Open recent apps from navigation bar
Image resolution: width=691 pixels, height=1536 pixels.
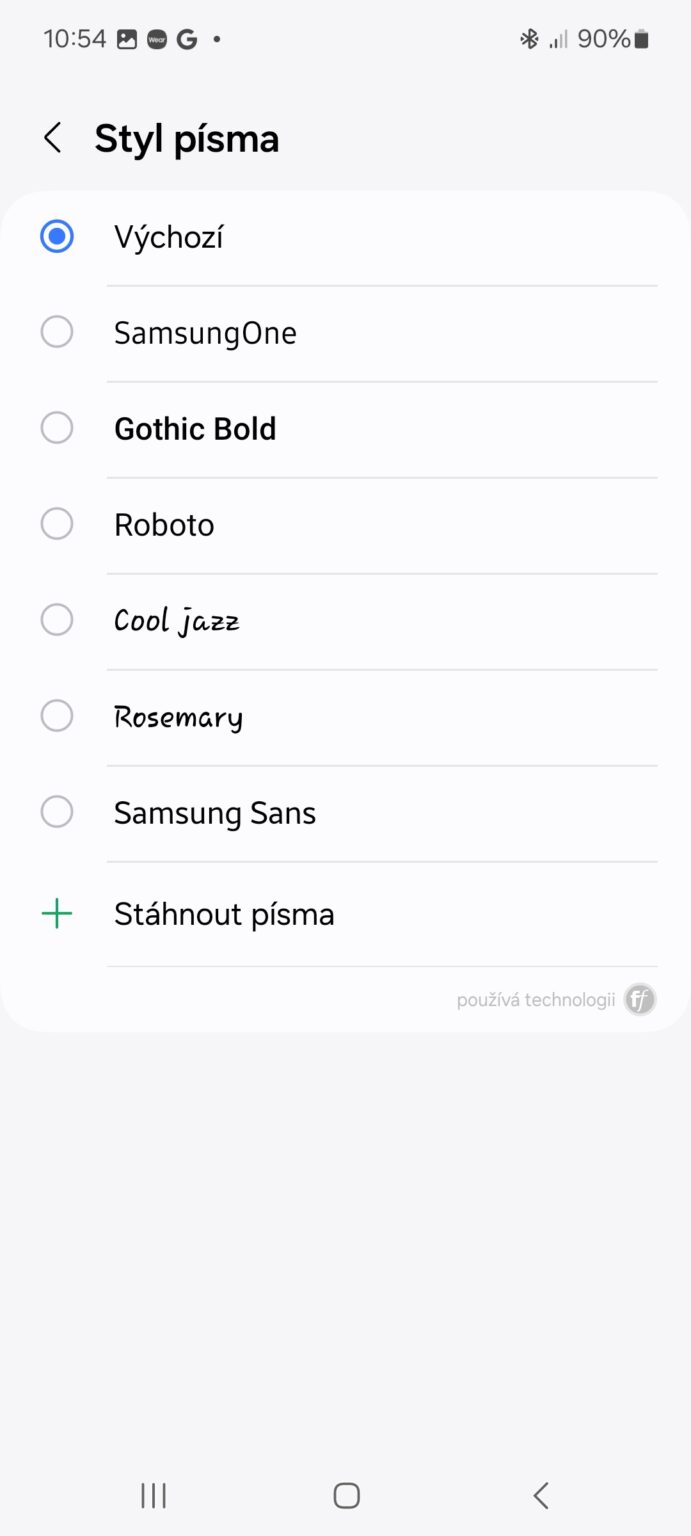click(x=153, y=1495)
